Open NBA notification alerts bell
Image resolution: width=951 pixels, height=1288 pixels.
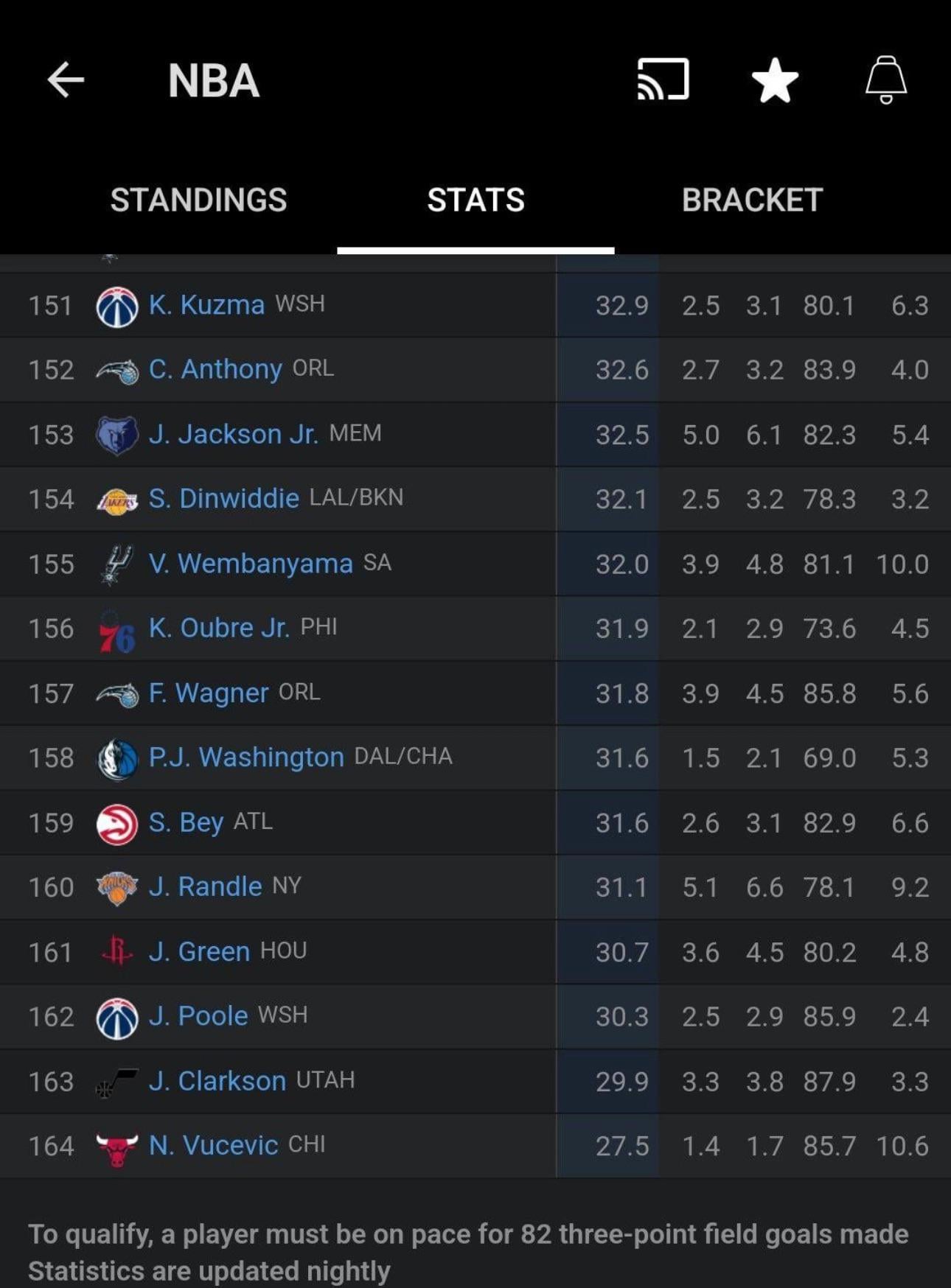[x=885, y=80]
